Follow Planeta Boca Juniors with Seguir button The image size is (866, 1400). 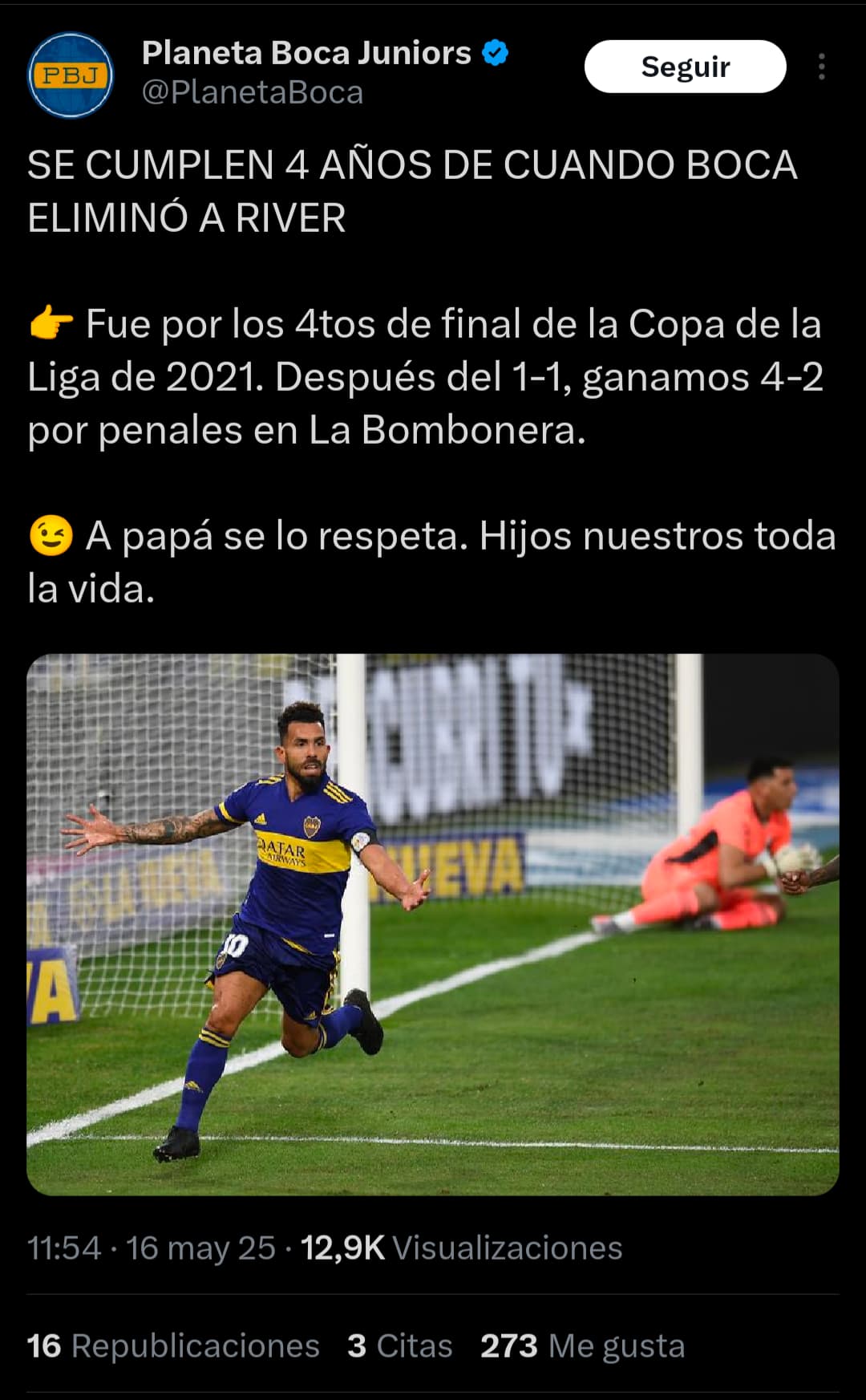pyautogui.click(x=685, y=67)
